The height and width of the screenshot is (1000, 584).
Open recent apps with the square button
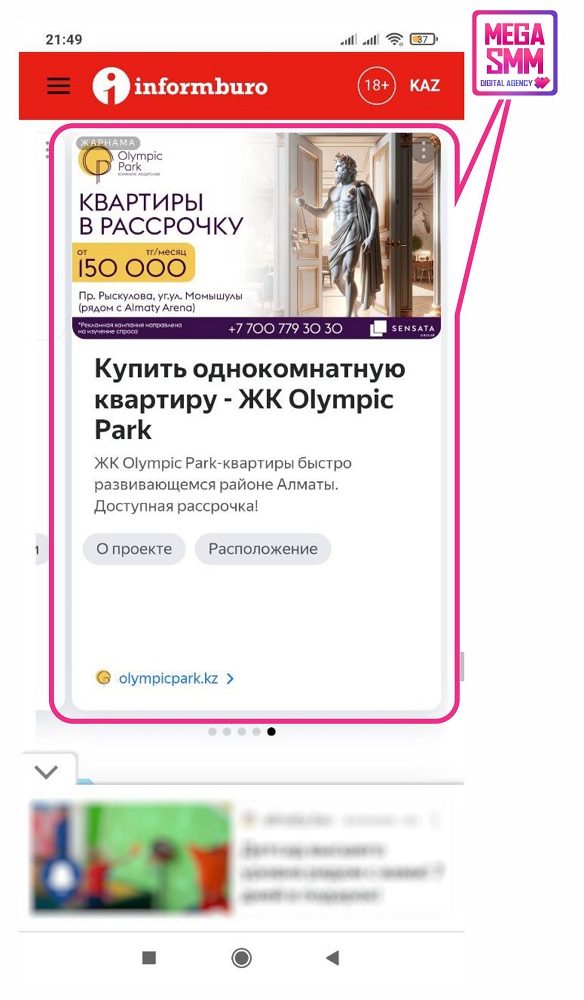click(x=149, y=957)
